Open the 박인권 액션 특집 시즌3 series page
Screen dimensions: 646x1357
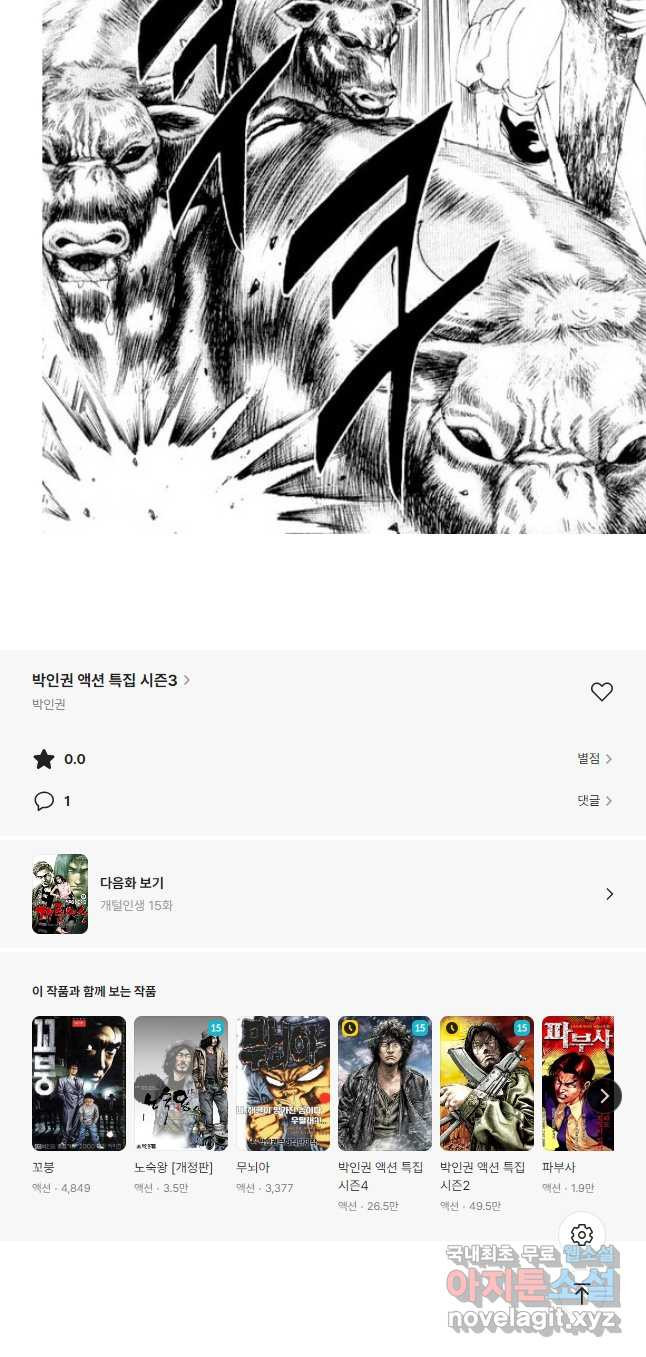(110, 680)
